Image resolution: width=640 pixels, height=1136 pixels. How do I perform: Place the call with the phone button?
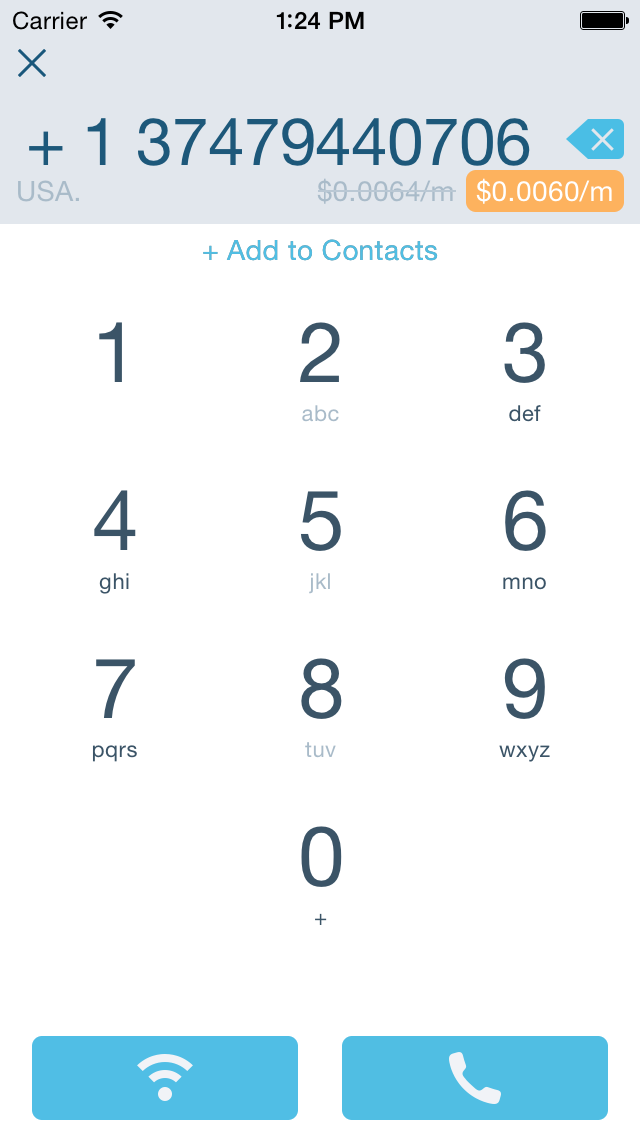click(475, 1078)
